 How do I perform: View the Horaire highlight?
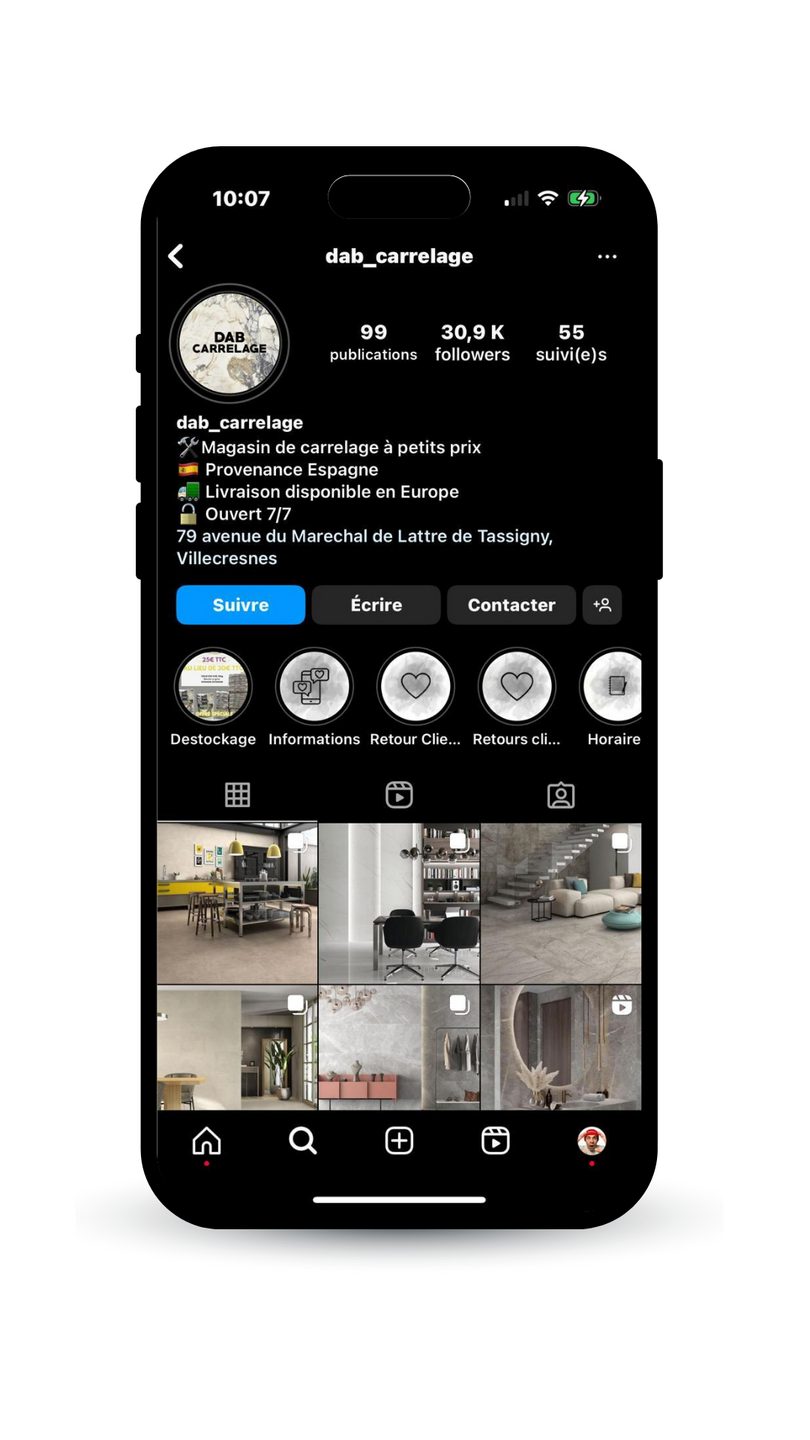pyautogui.click(x=612, y=687)
